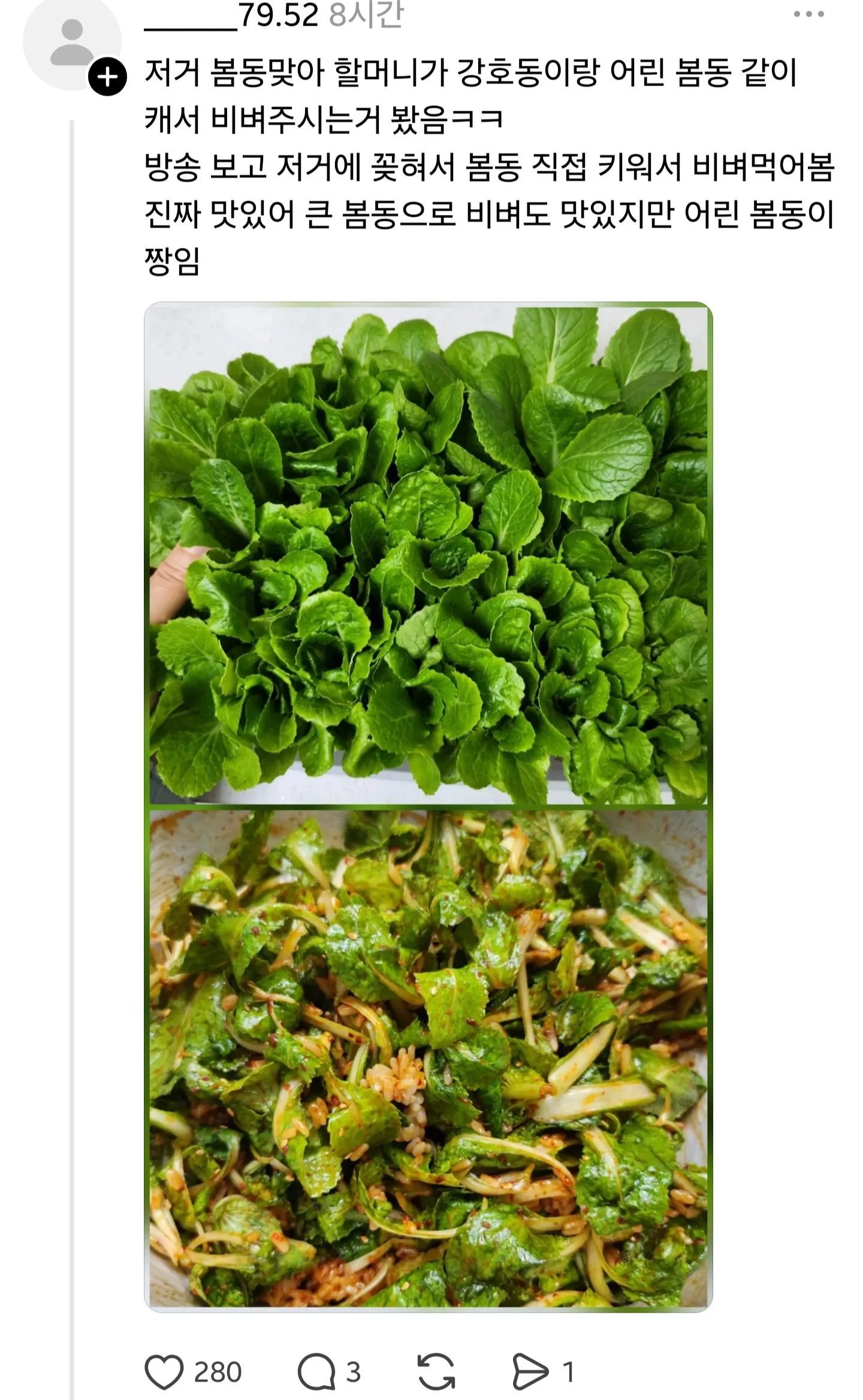
Task: Open the replies via the comment bubble
Action: (316, 1371)
